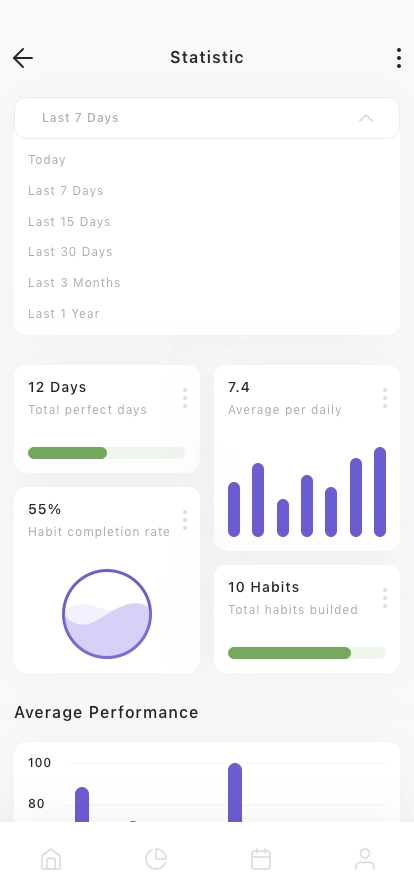
Task: Select Today from the range list
Action: [x=47, y=160]
